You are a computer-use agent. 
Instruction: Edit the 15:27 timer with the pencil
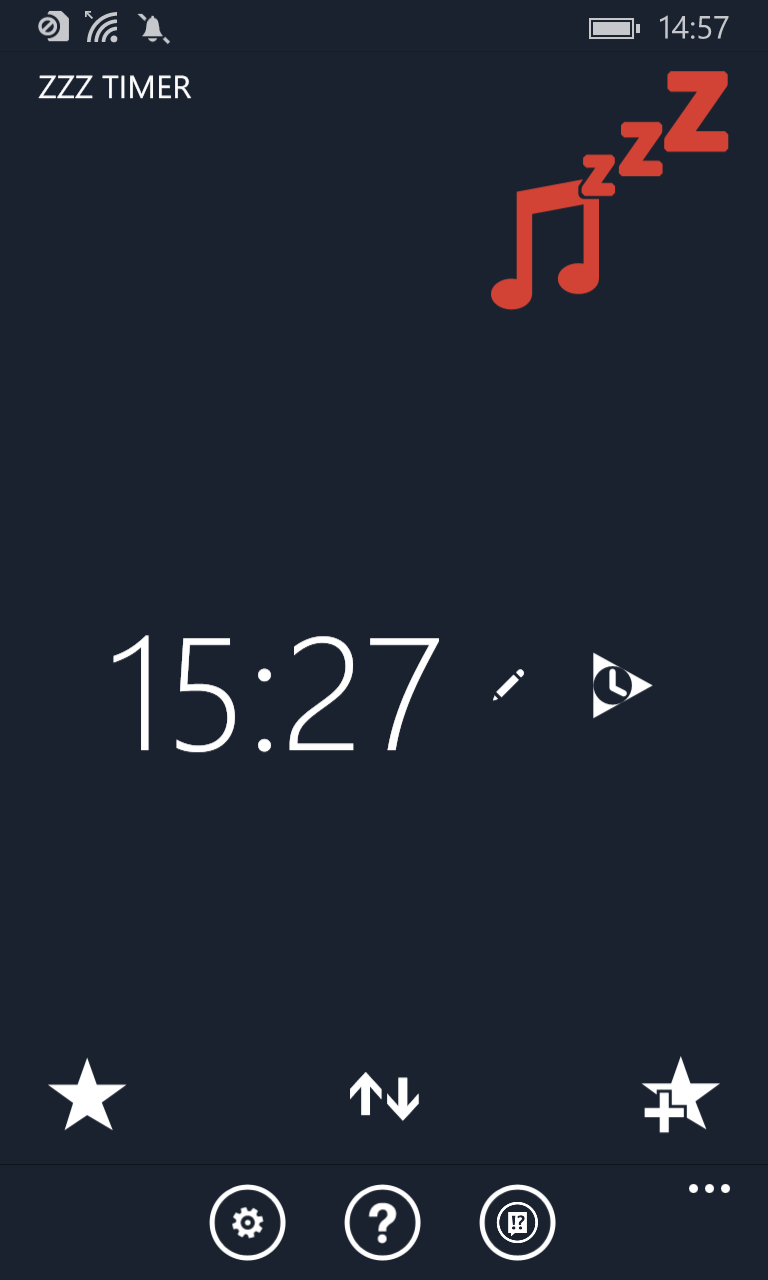coord(509,685)
